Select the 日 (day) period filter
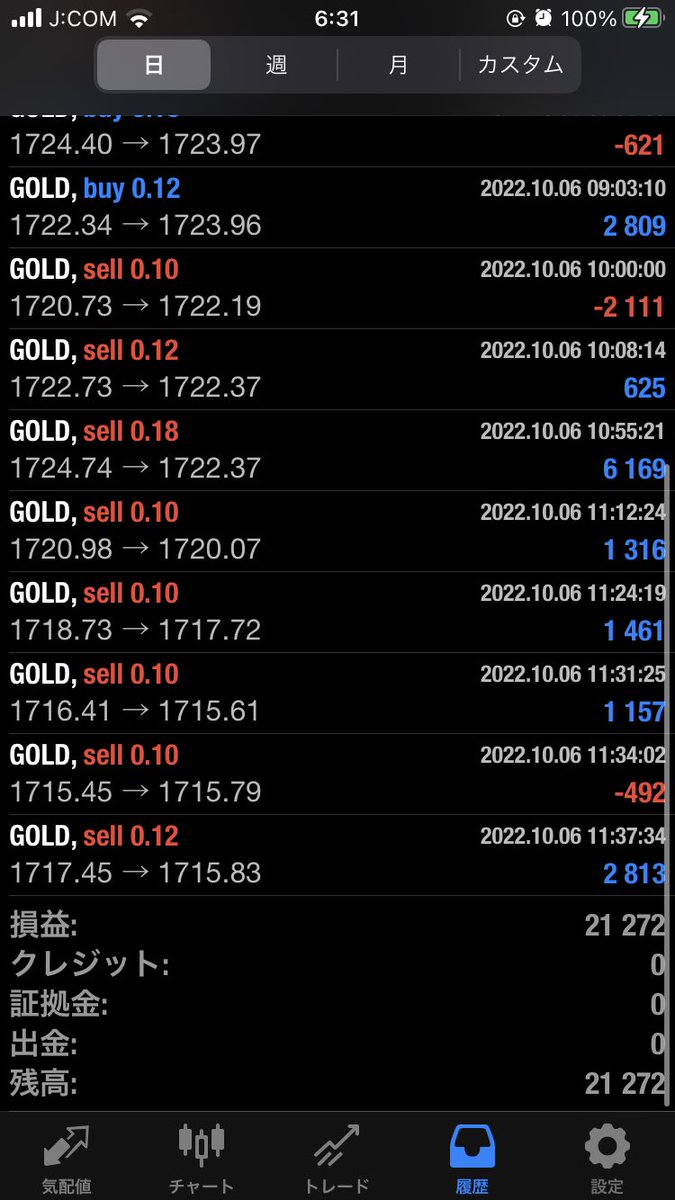Screen dimensions: 675x1200 (154, 65)
